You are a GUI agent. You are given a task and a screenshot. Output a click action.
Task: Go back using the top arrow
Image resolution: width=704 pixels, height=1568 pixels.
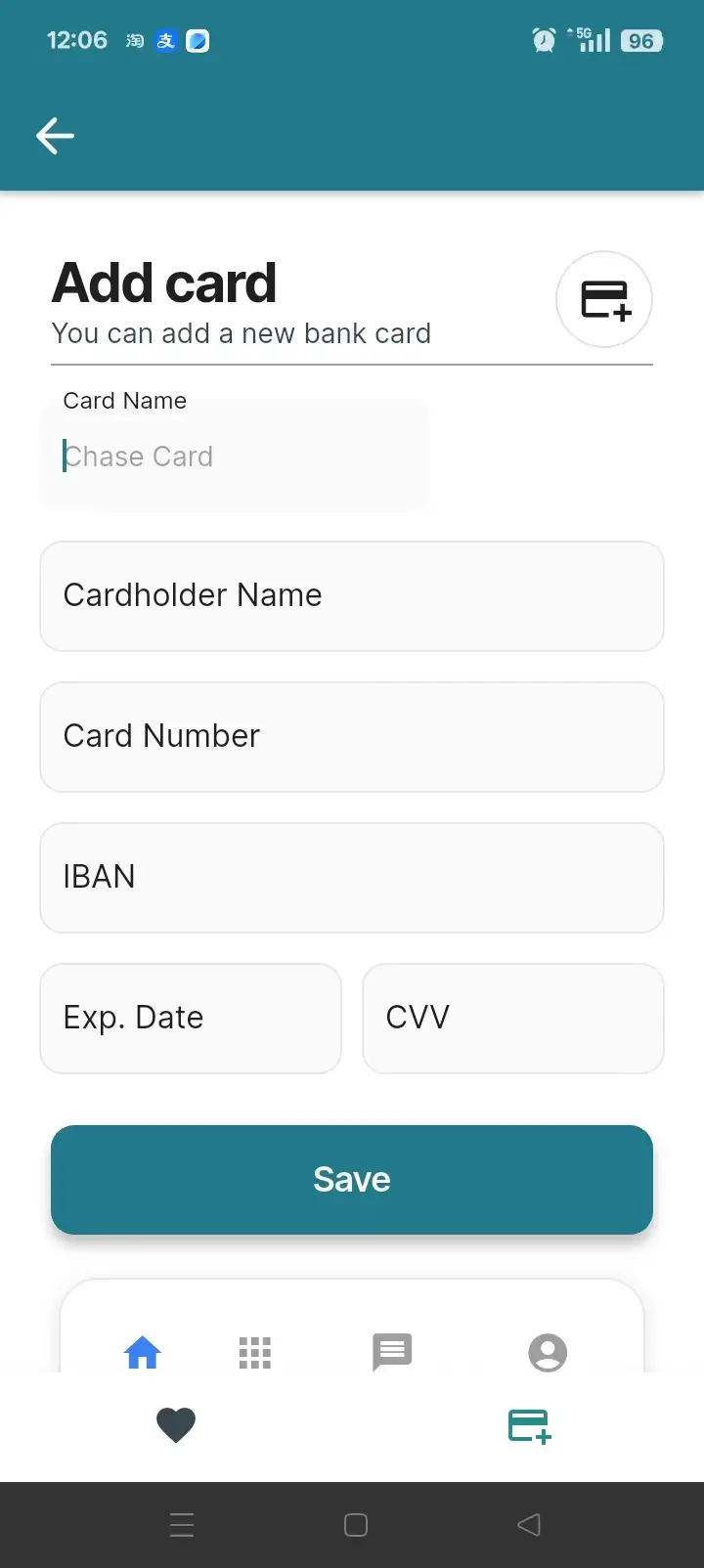[56, 136]
